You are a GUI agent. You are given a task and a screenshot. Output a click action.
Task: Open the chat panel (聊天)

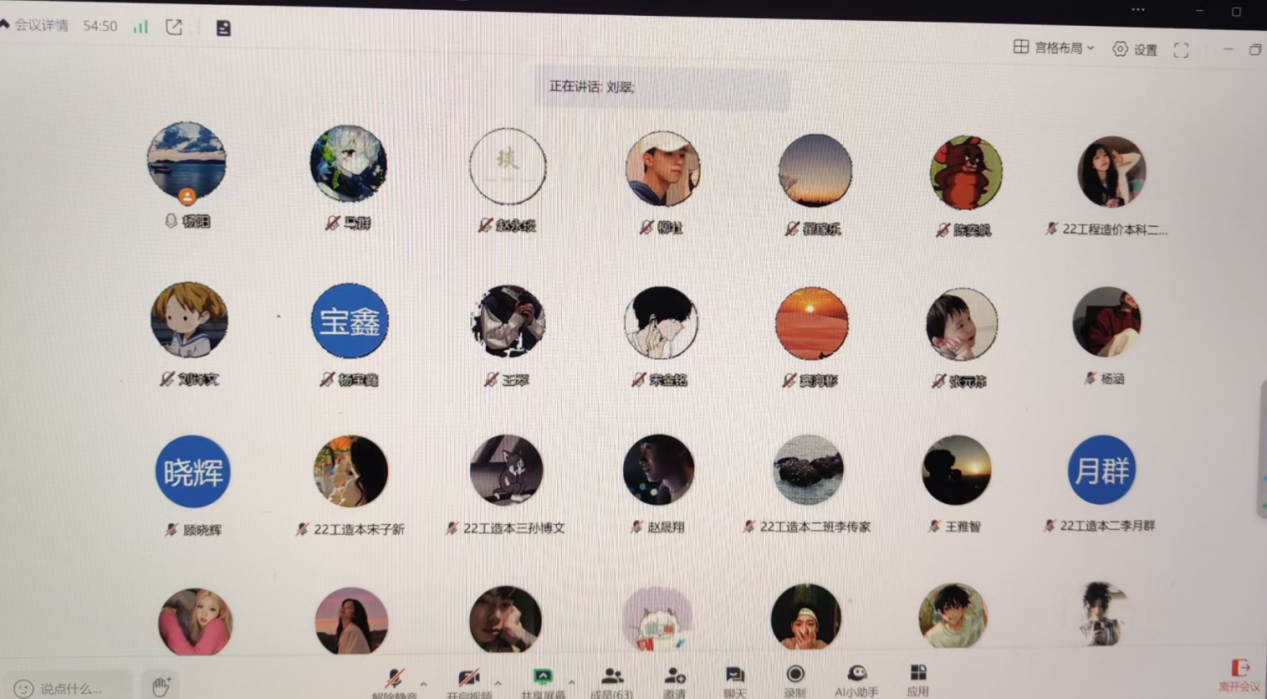(x=734, y=679)
